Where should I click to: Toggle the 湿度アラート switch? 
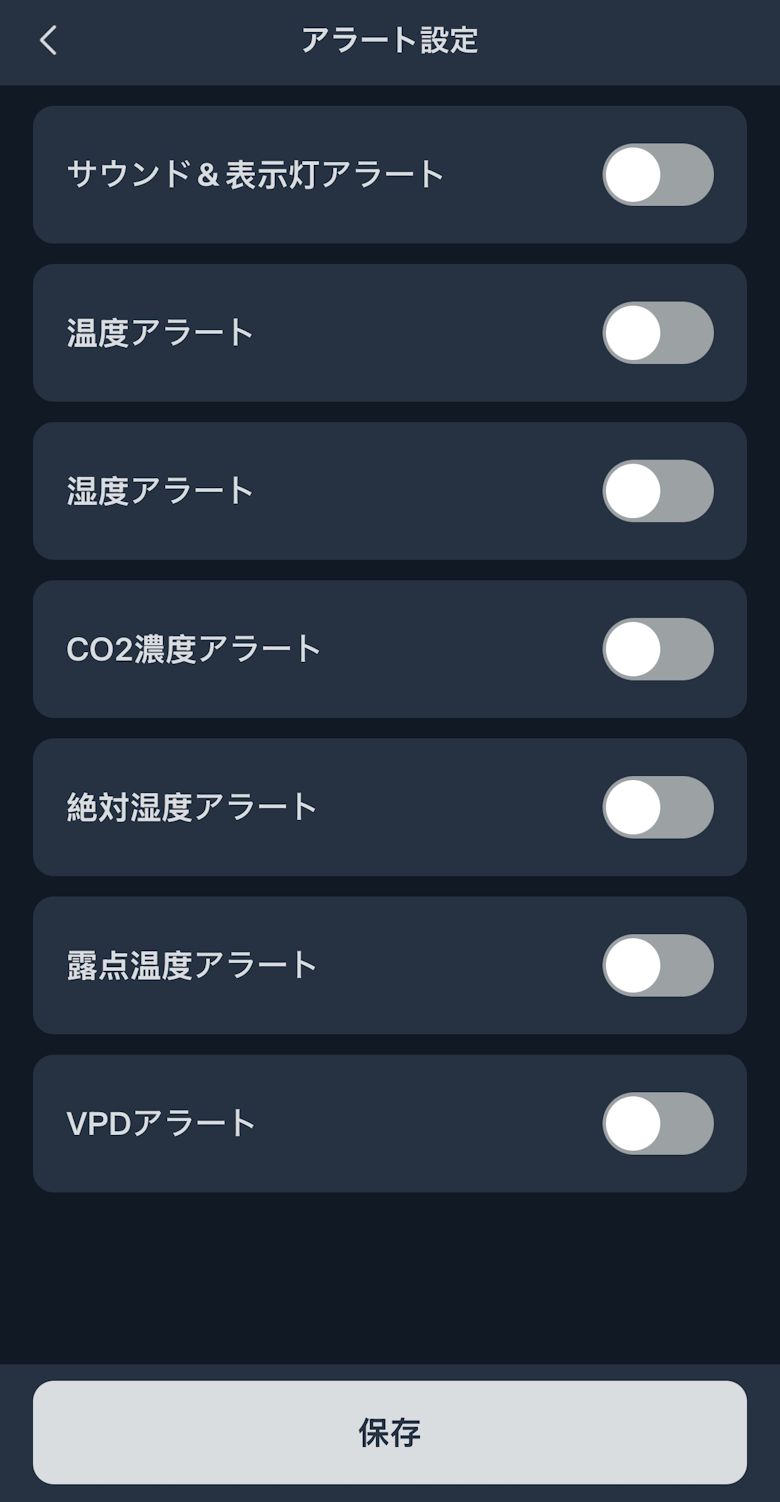tap(657, 491)
